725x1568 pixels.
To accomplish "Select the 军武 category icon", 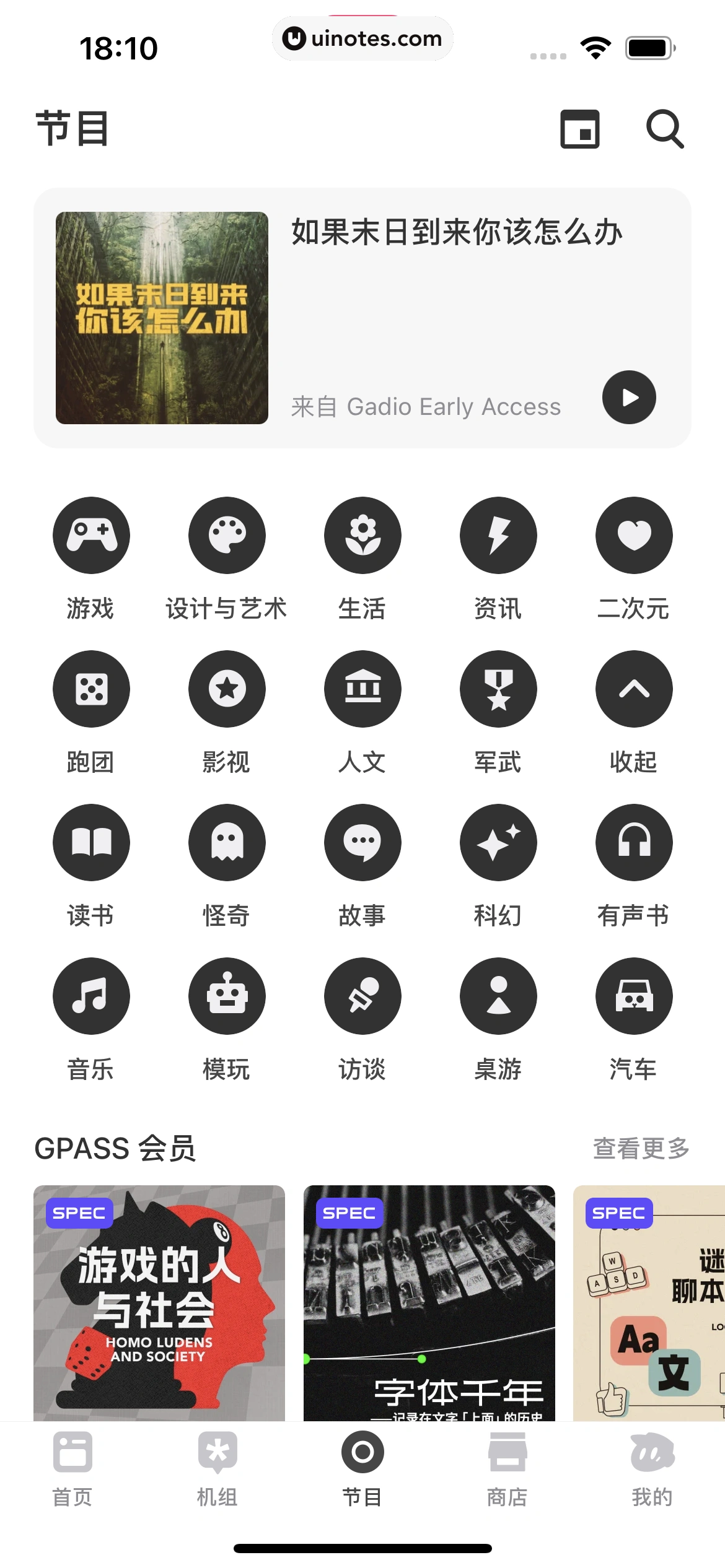I will click(x=498, y=689).
